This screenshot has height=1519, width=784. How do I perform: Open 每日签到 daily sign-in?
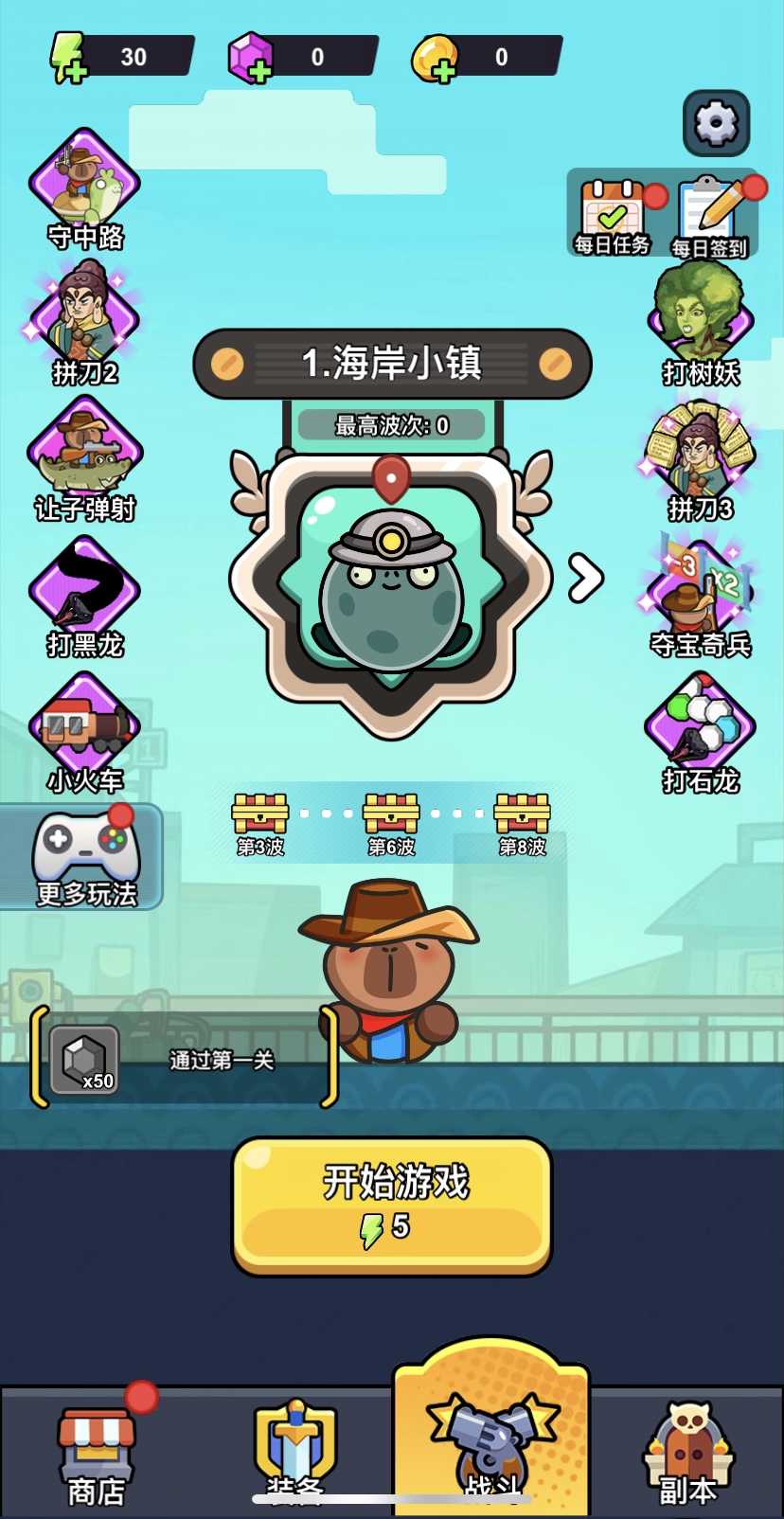click(709, 215)
